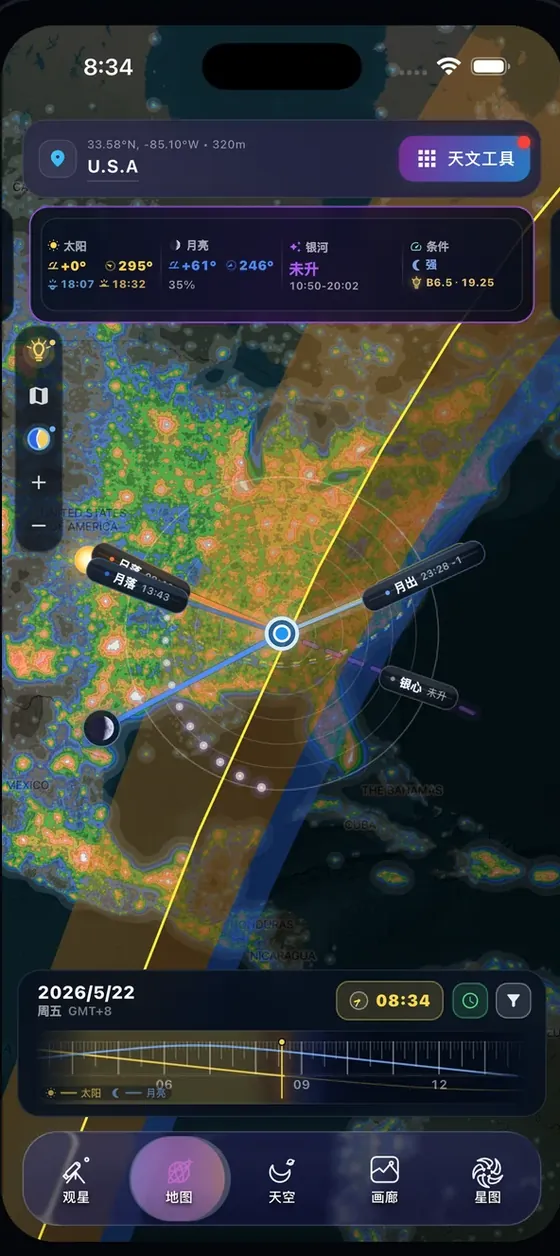Toggle the light pollution bulb icon
Screen dimensions: 560x1256
pos(39,350)
